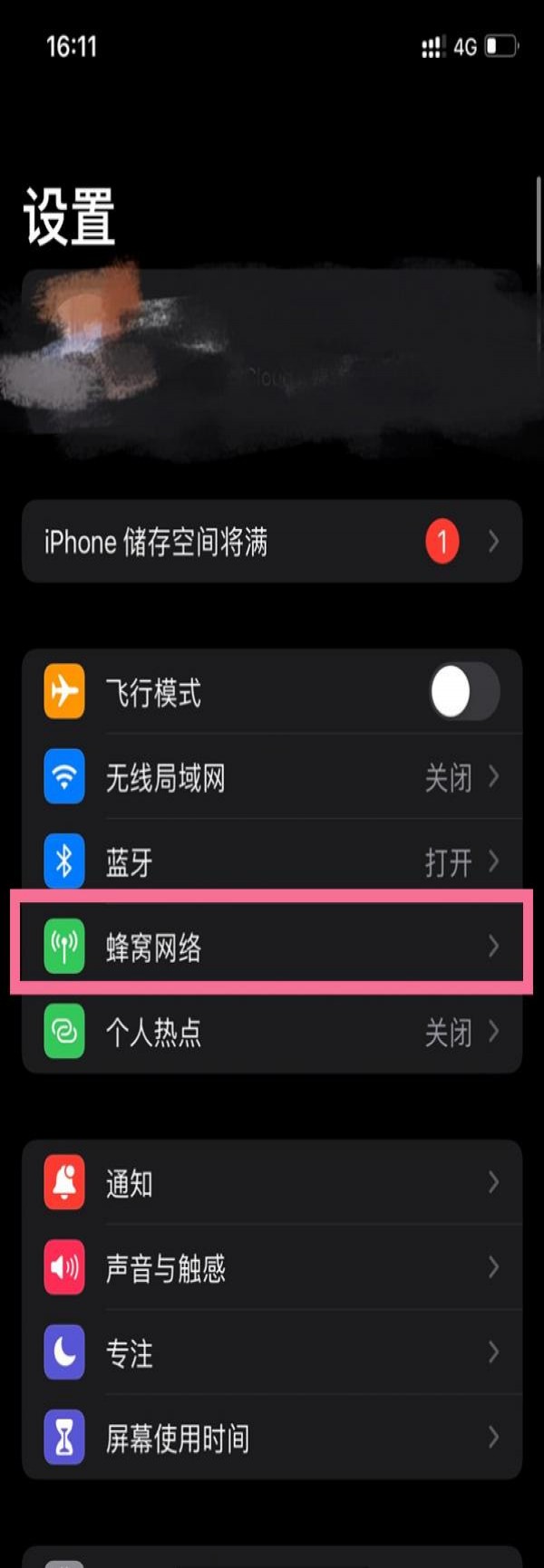Open 专注 settings
This screenshot has height=1568, width=544.
click(x=272, y=1352)
